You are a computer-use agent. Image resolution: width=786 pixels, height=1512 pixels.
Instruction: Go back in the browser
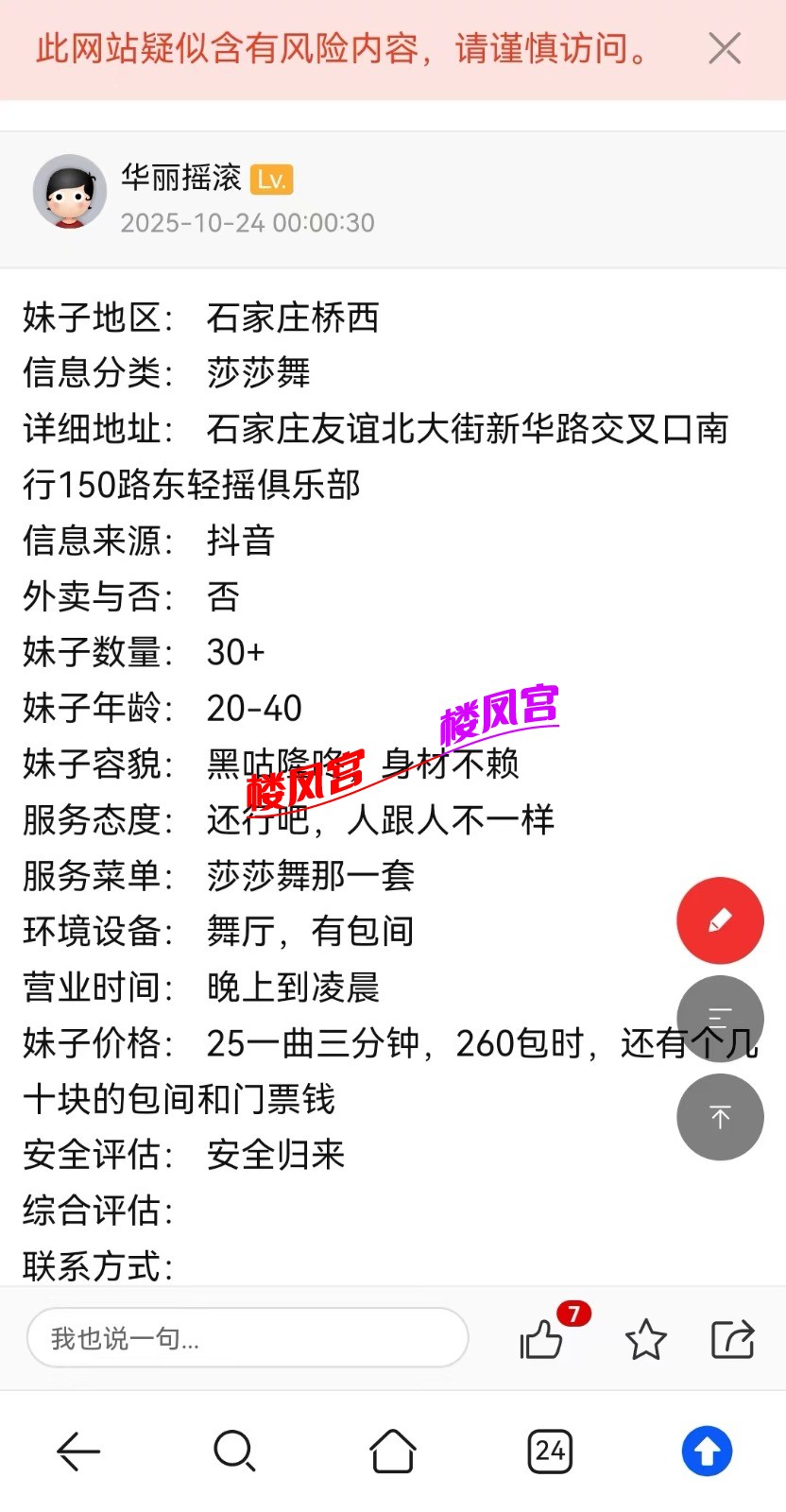coord(78,1451)
